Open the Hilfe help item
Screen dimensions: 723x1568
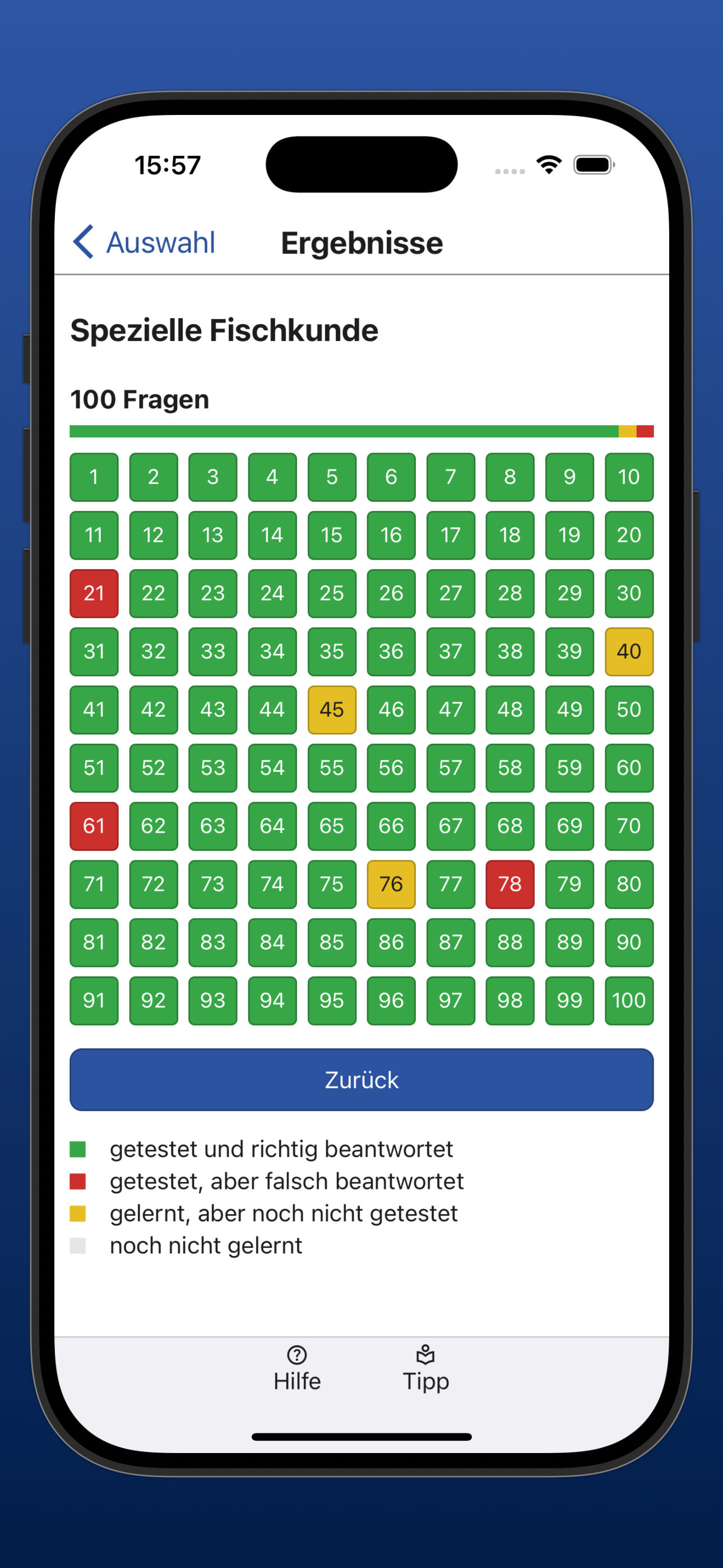point(297,1368)
